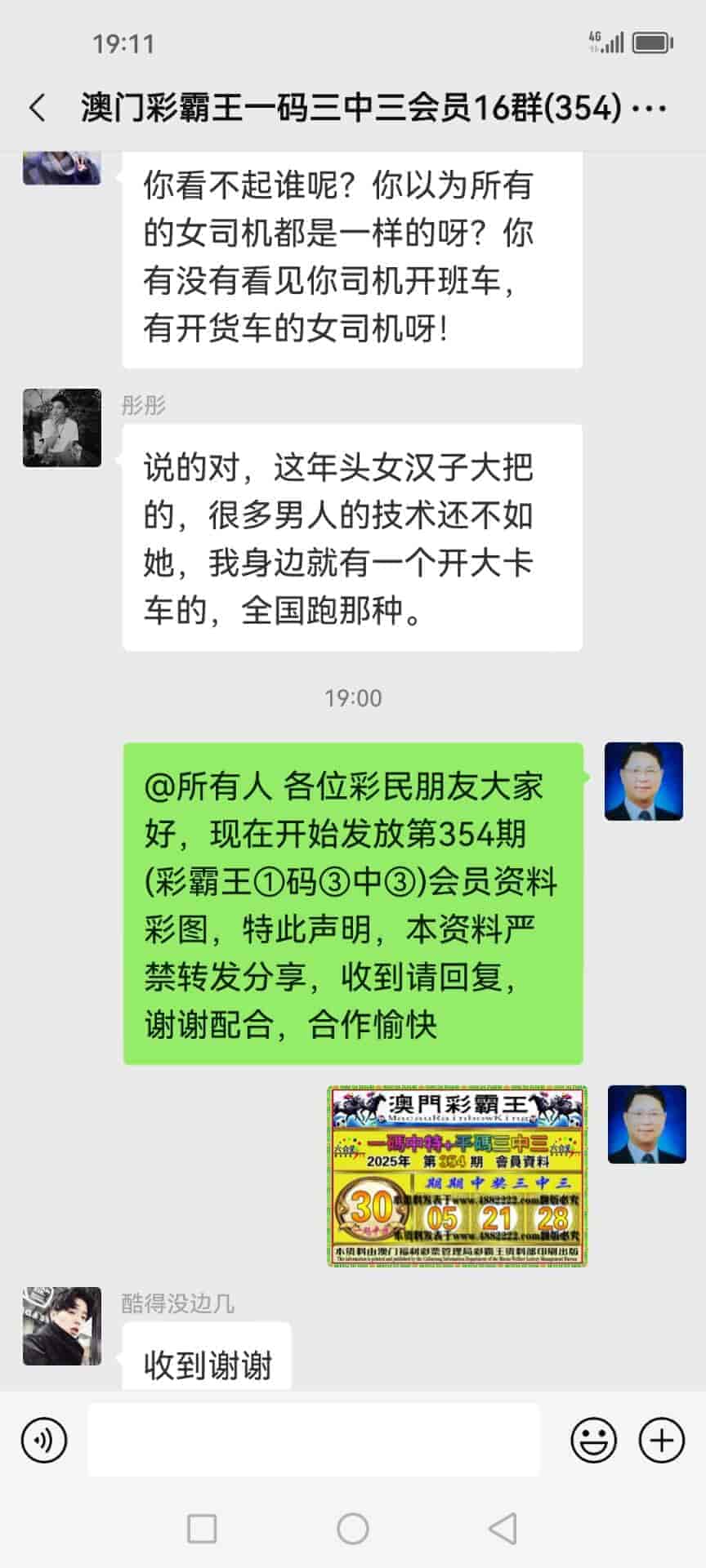This screenshot has width=706, height=1568.
Task: Open the plus attachments menu
Action: 661,1440
